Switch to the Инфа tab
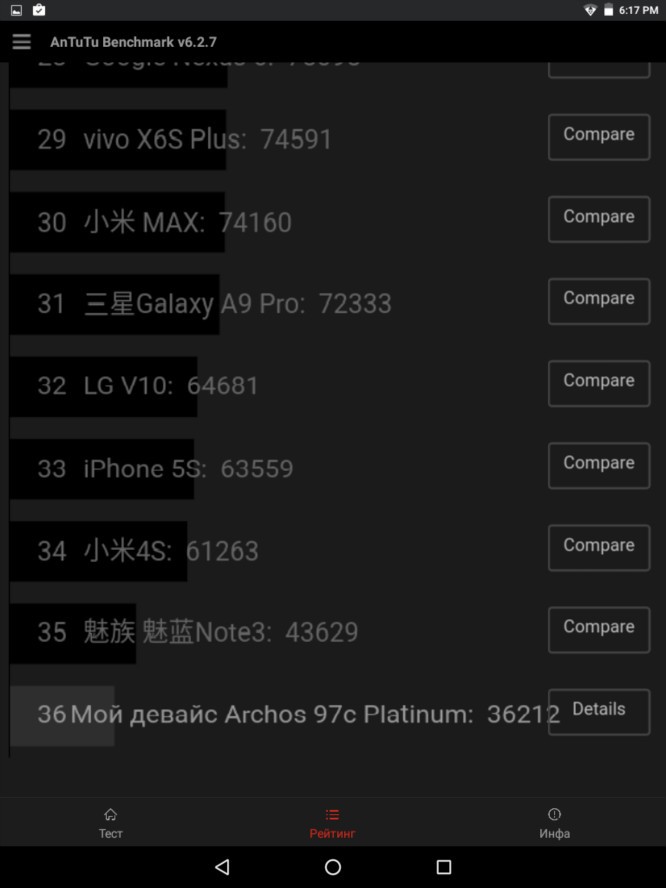 (x=554, y=823)
